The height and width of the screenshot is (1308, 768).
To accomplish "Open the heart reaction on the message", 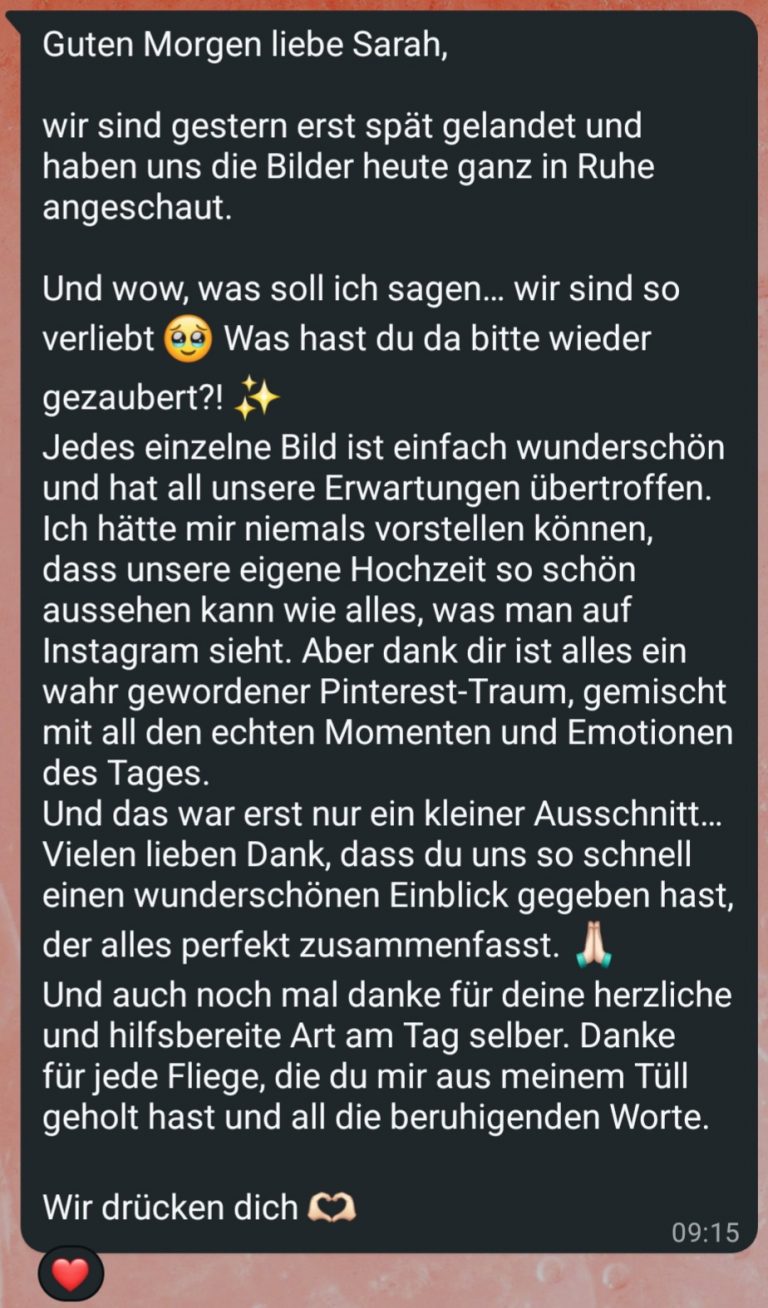I will coord(70,1273).
